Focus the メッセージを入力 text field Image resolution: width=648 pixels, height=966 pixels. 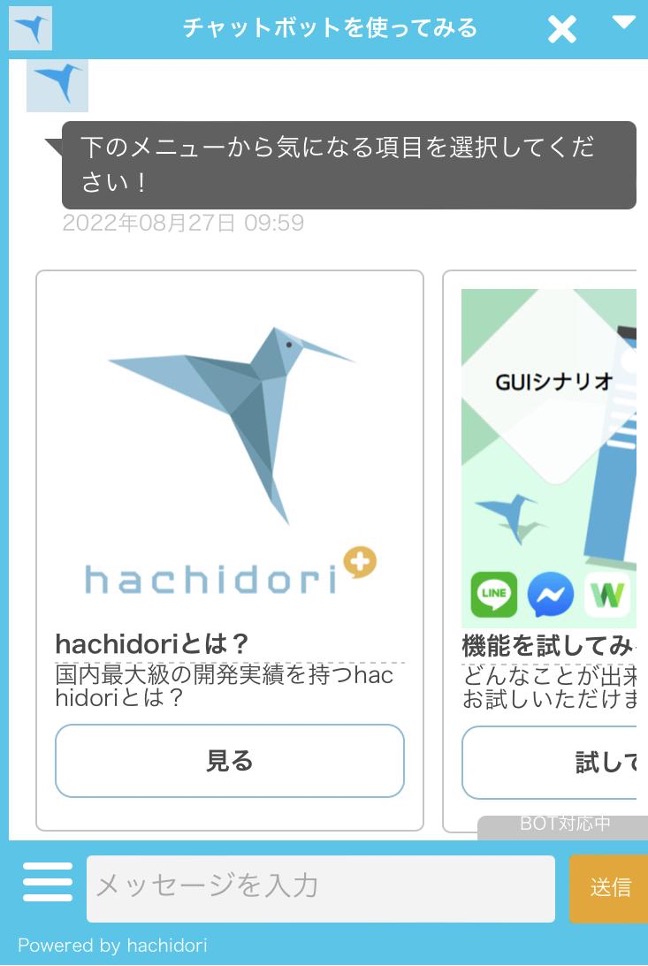320,887
